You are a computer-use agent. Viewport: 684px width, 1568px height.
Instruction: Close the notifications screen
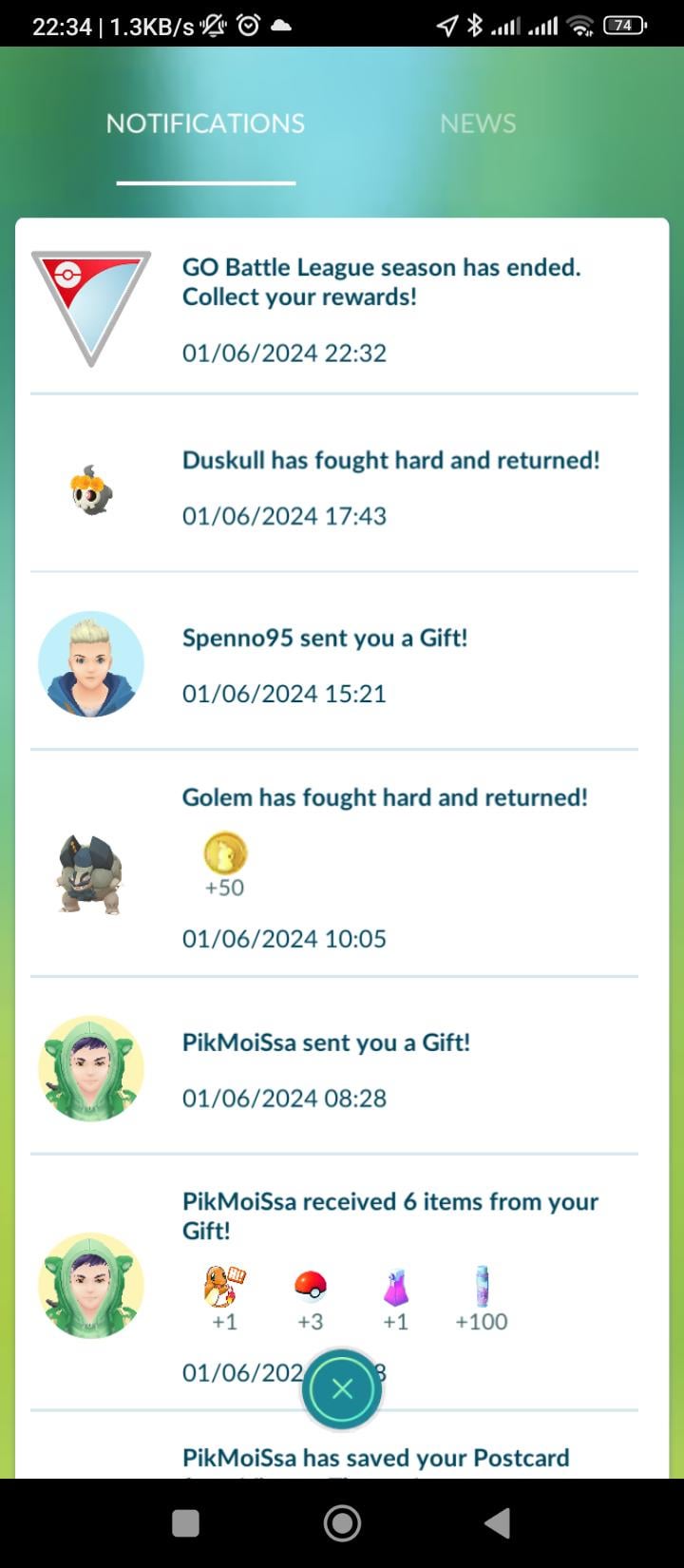pyautogui.click(x=342, y=1389)
